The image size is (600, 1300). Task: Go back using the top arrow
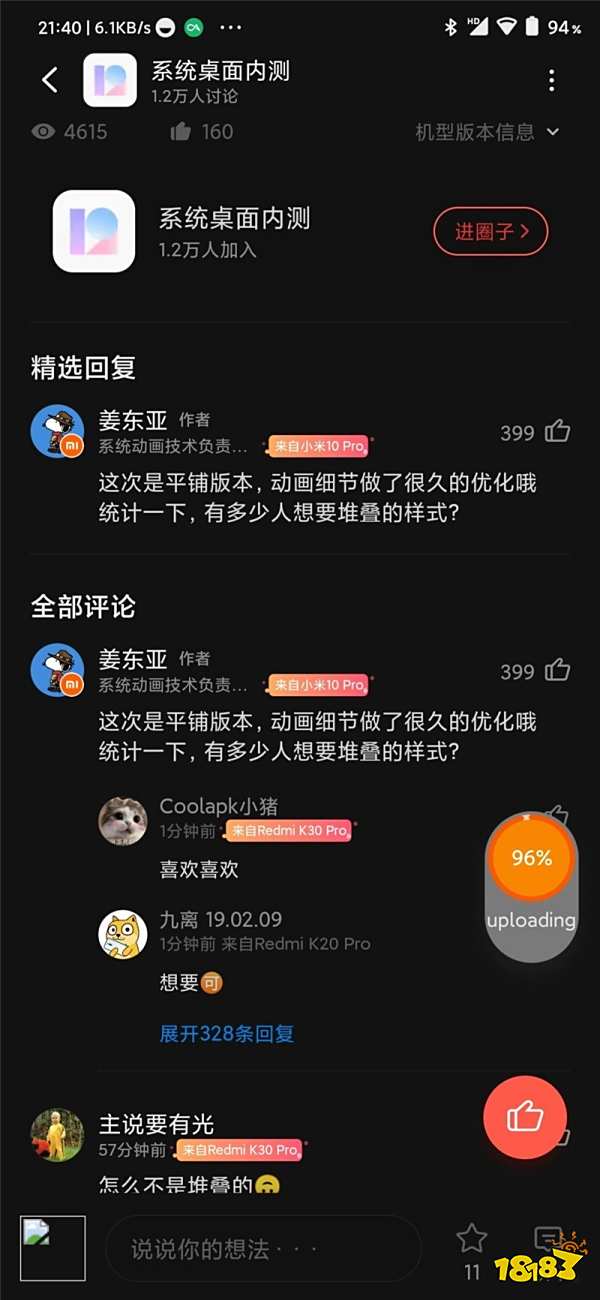(49, 80)
